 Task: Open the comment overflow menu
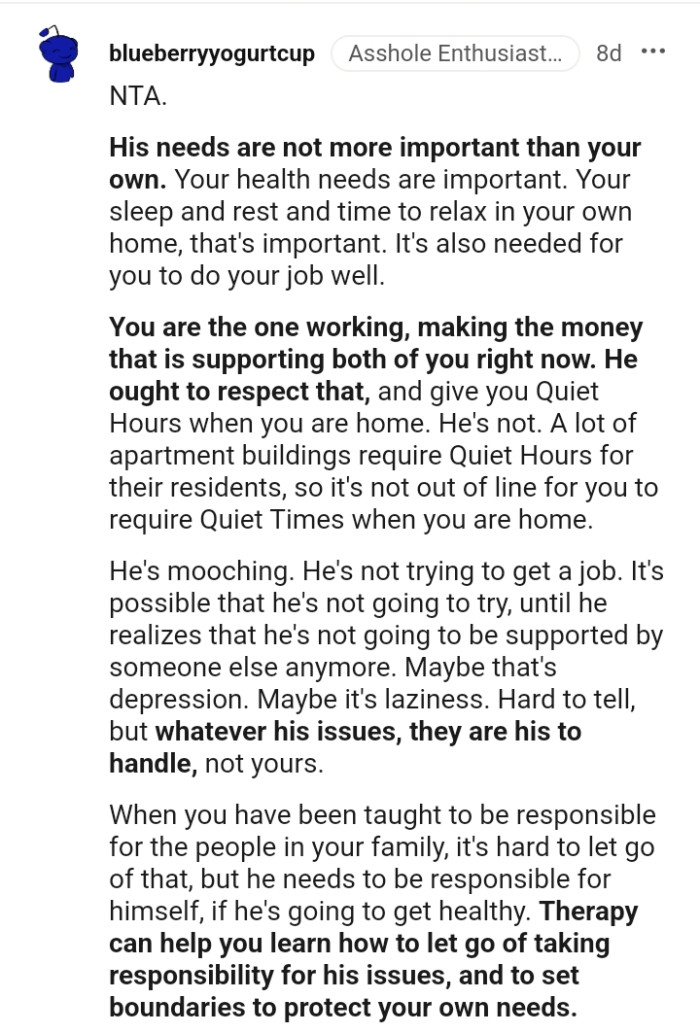pos(652,52)
